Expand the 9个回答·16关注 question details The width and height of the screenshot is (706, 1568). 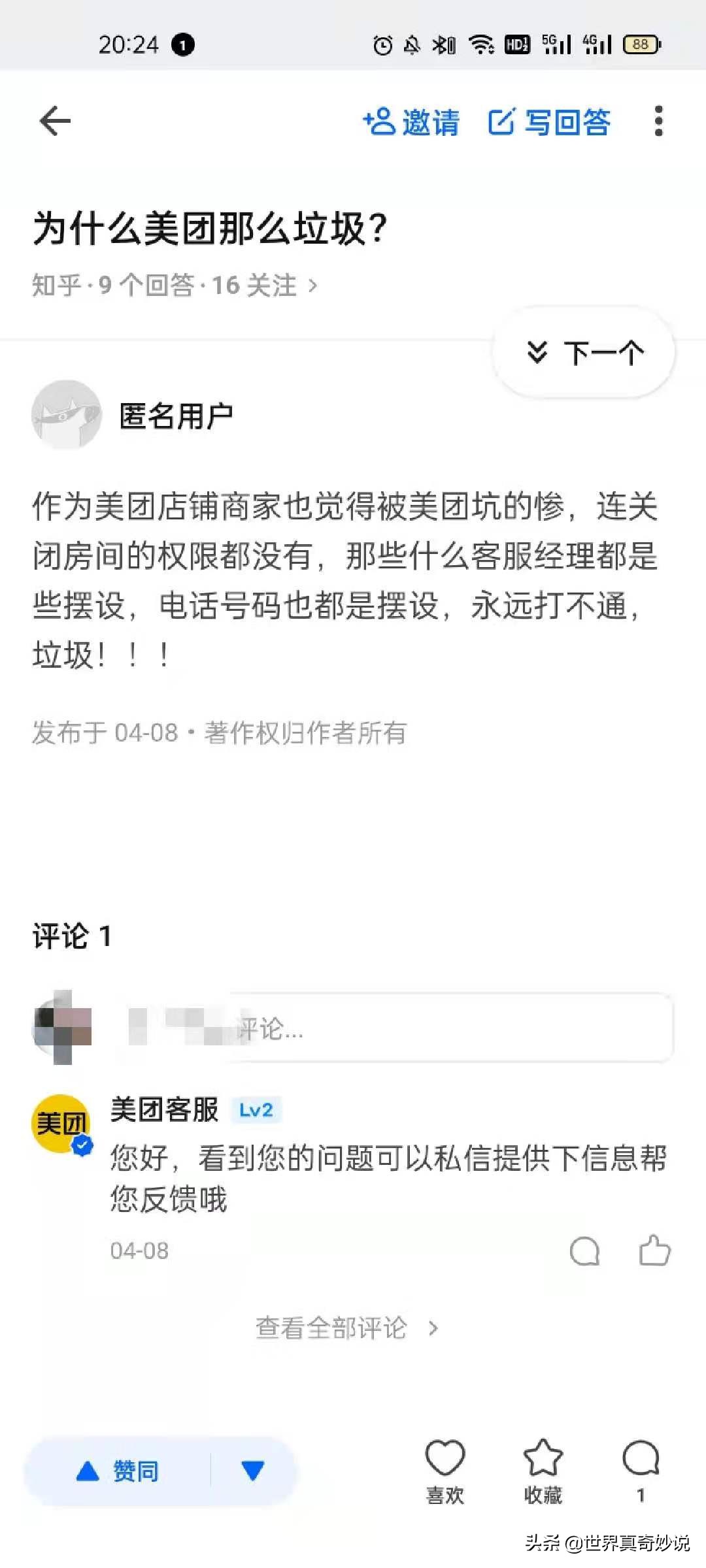[x=173, y=285]
